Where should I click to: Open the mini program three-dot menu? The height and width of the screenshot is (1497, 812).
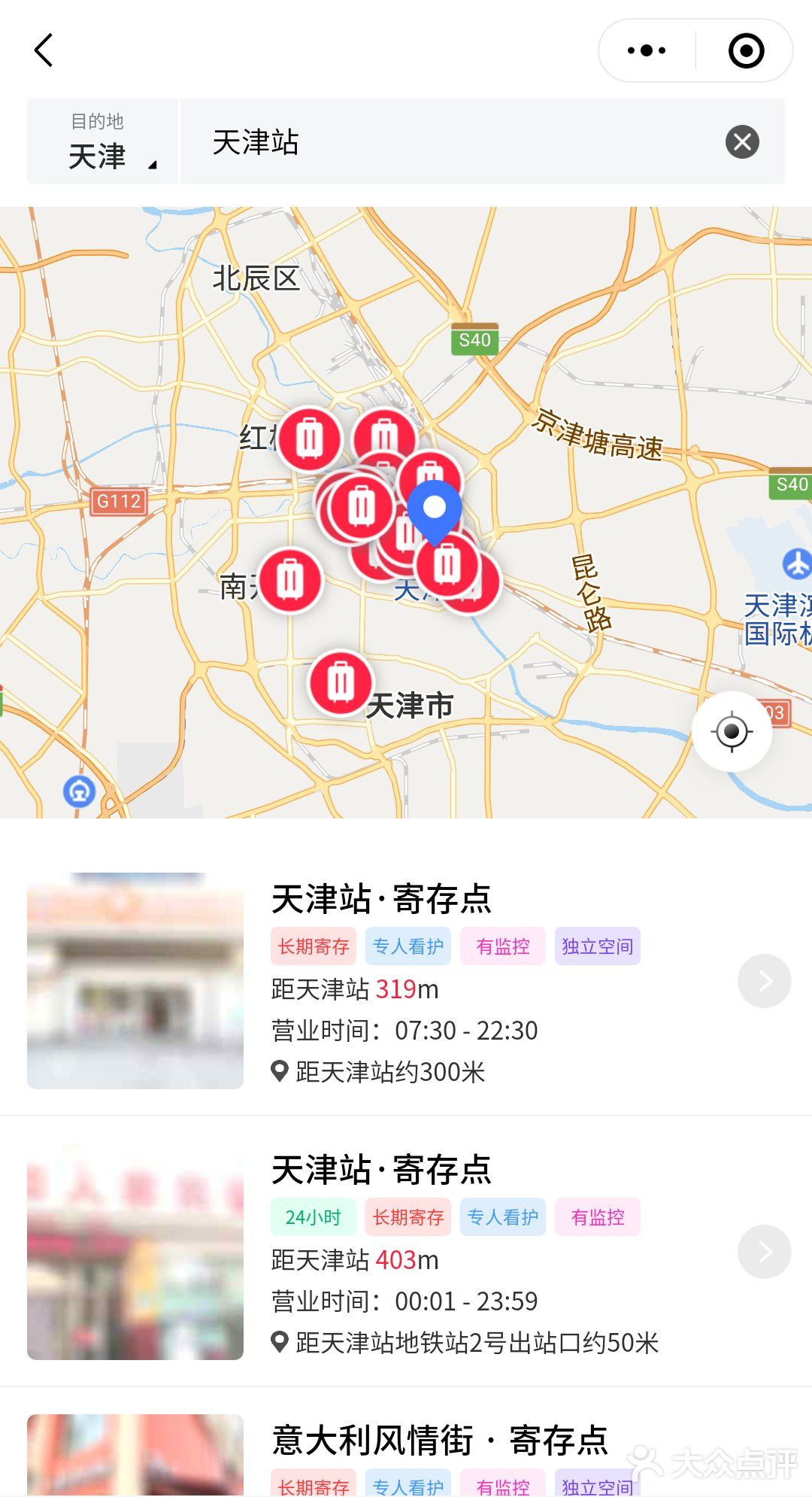(647, 50)
